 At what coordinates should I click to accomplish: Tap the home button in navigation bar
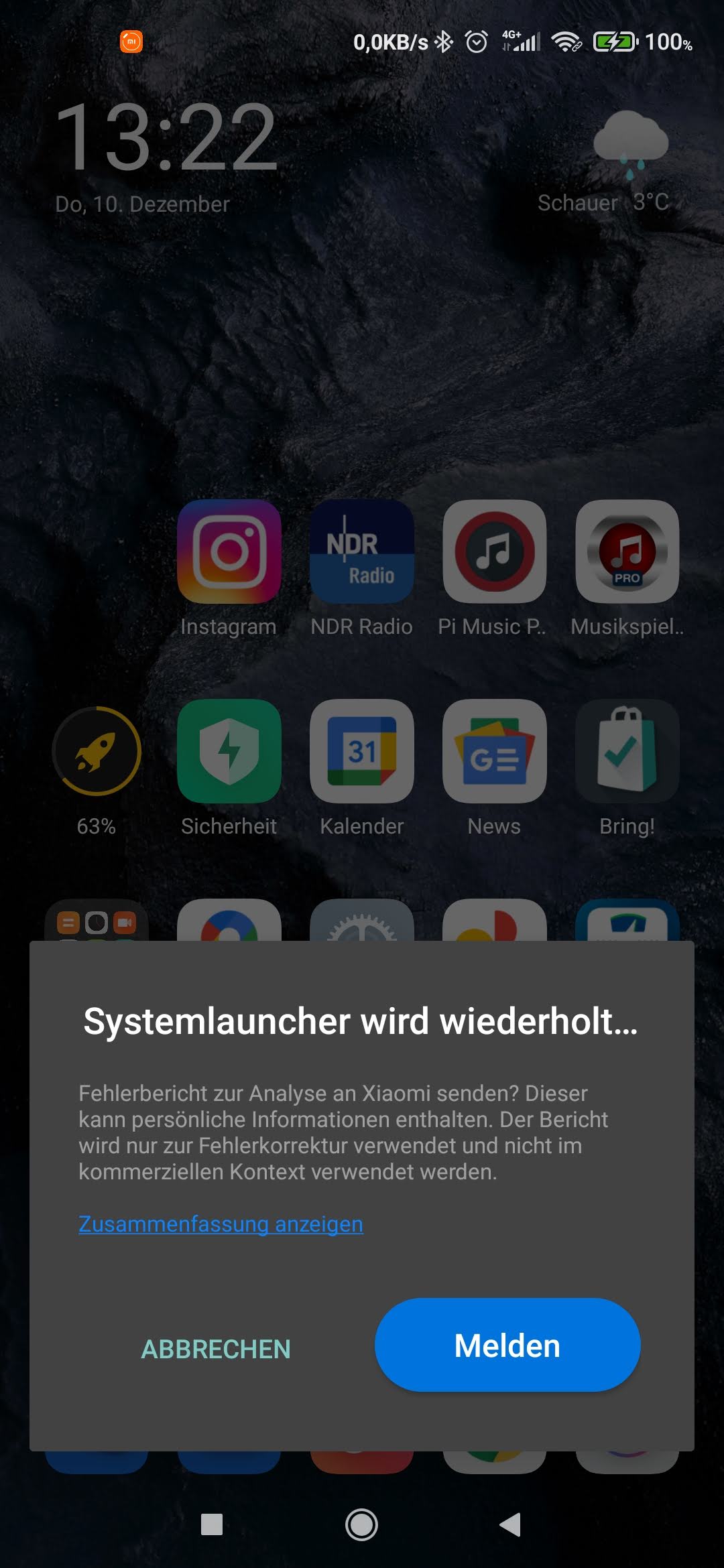[361, 1524]
